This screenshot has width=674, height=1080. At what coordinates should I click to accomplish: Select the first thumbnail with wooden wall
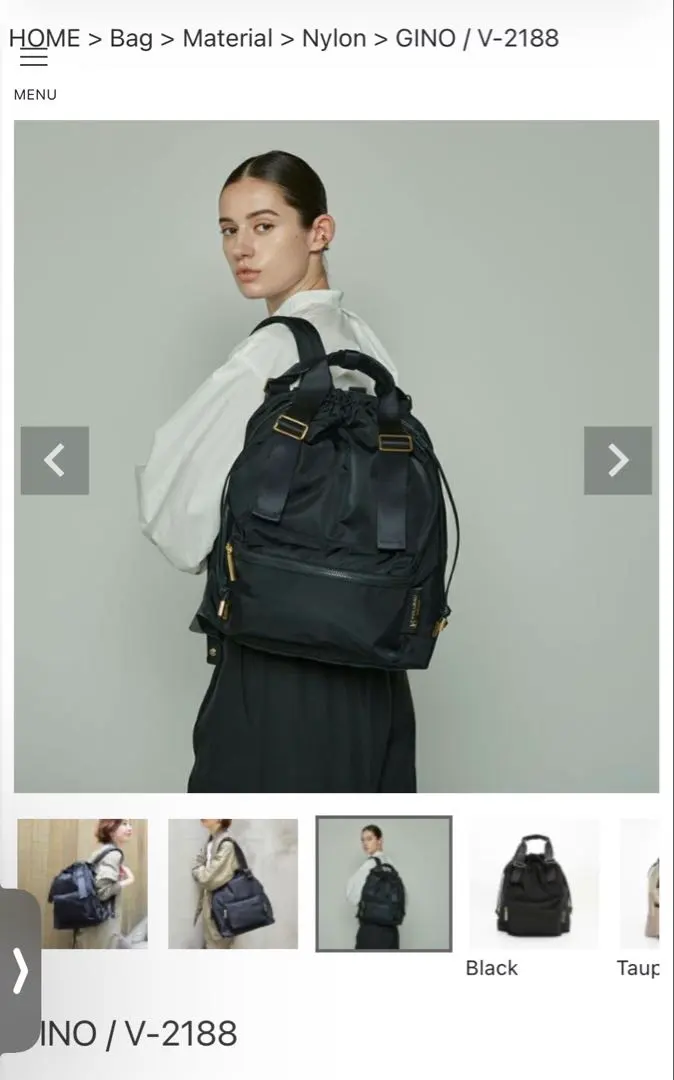coord(82,883)
